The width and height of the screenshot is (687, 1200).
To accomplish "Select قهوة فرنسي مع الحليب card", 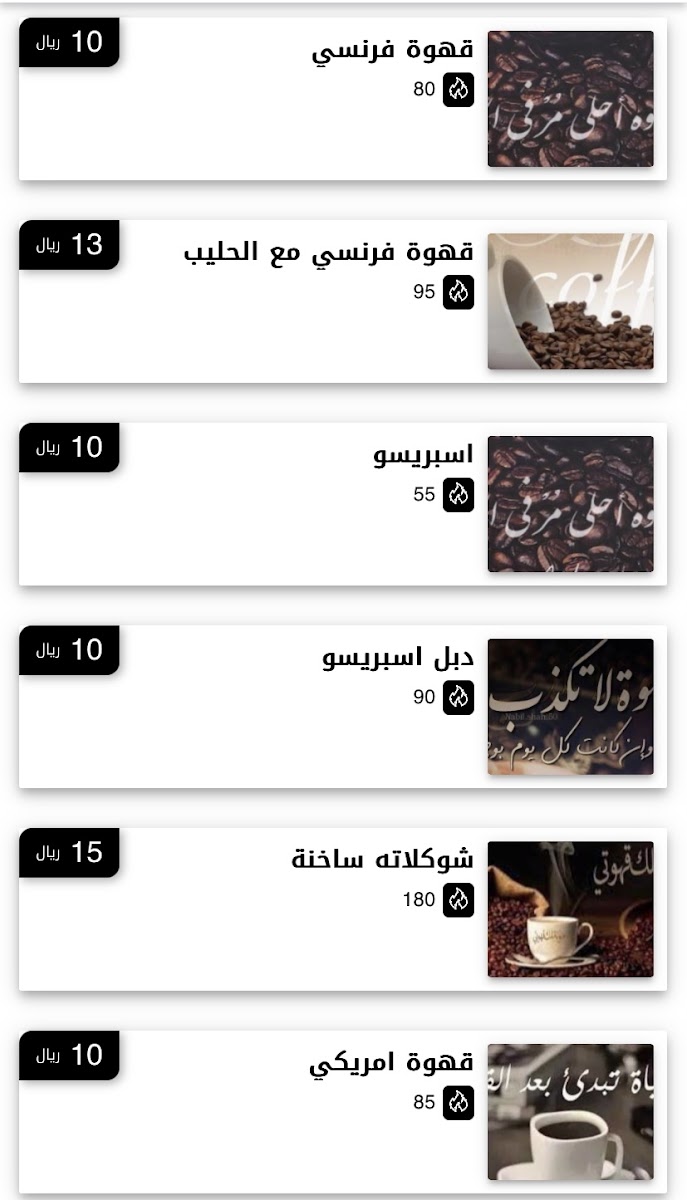I will (x=343, y=301).
